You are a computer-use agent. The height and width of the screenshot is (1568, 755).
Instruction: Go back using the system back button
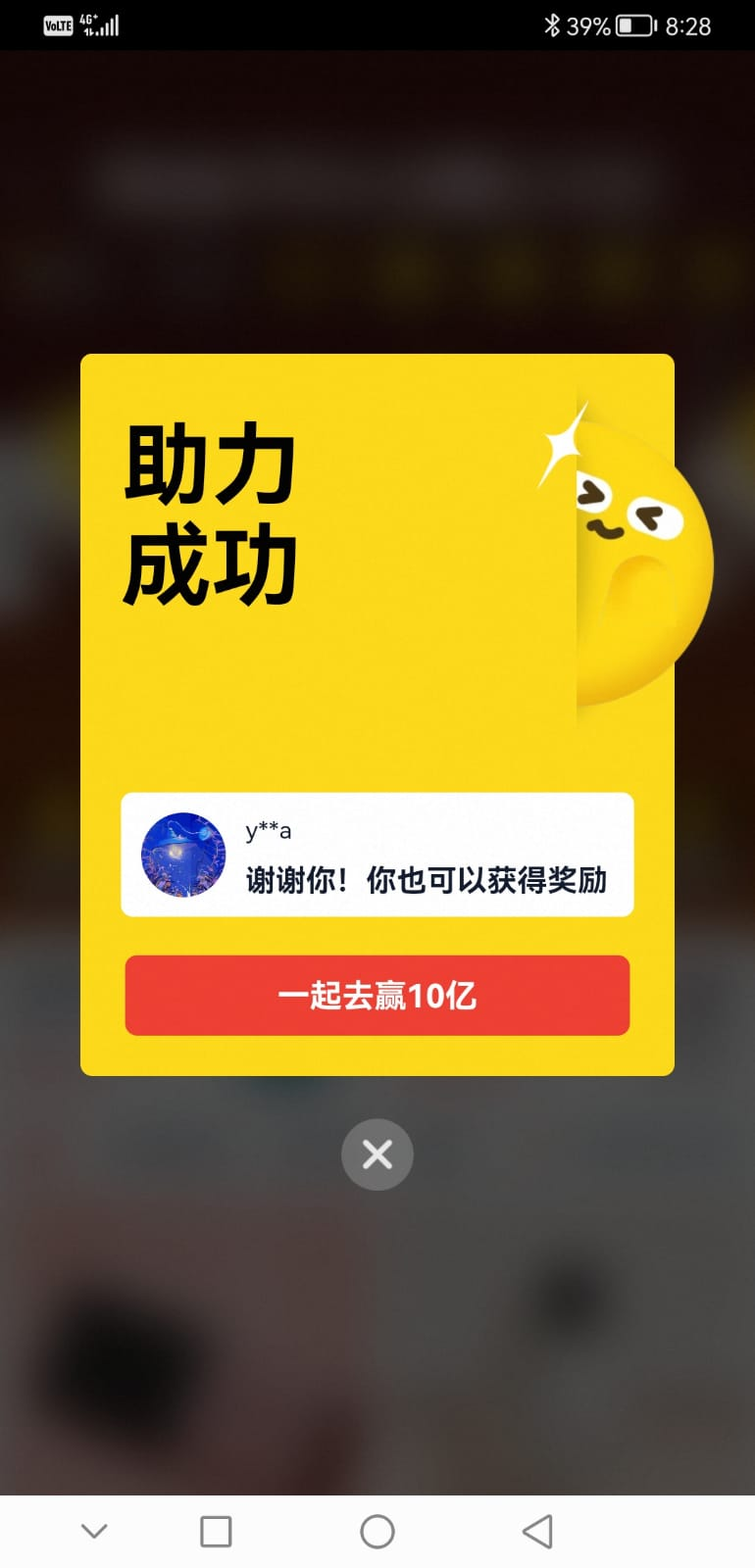click(537, 1531)
